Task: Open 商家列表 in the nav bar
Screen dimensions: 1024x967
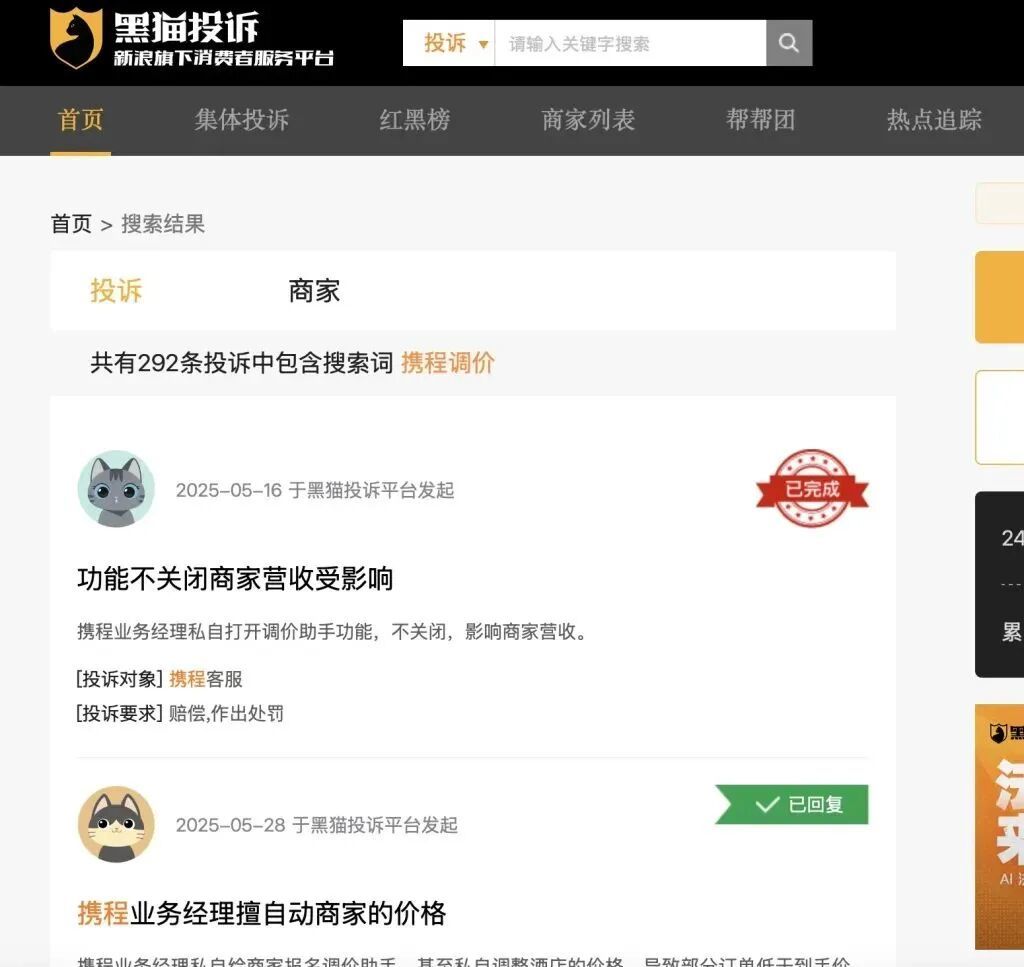Action: [x=588, y=120]
